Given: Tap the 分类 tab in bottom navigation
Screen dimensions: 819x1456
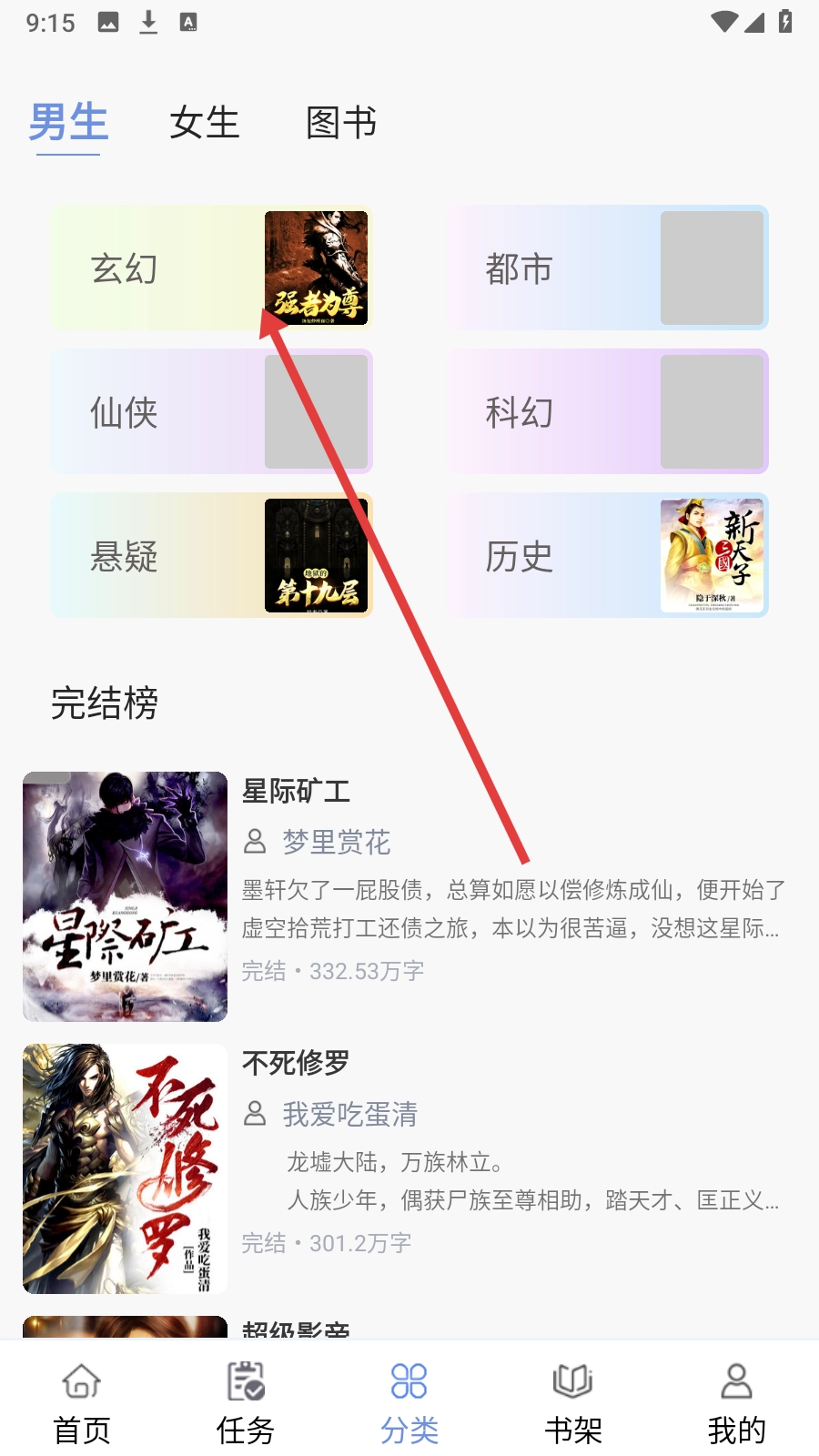Looking at the screenshot, I should [409, 1402].
